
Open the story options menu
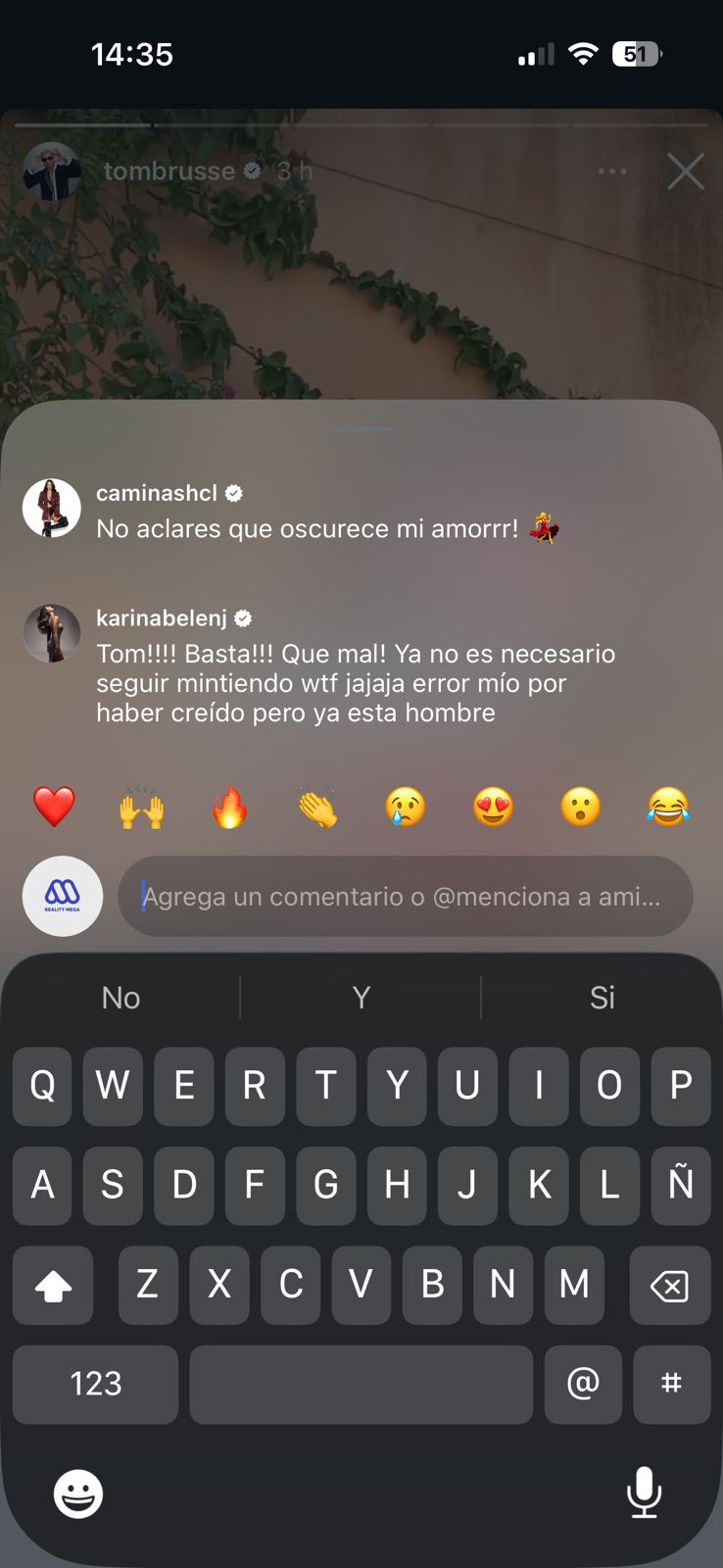pos(612,171)
